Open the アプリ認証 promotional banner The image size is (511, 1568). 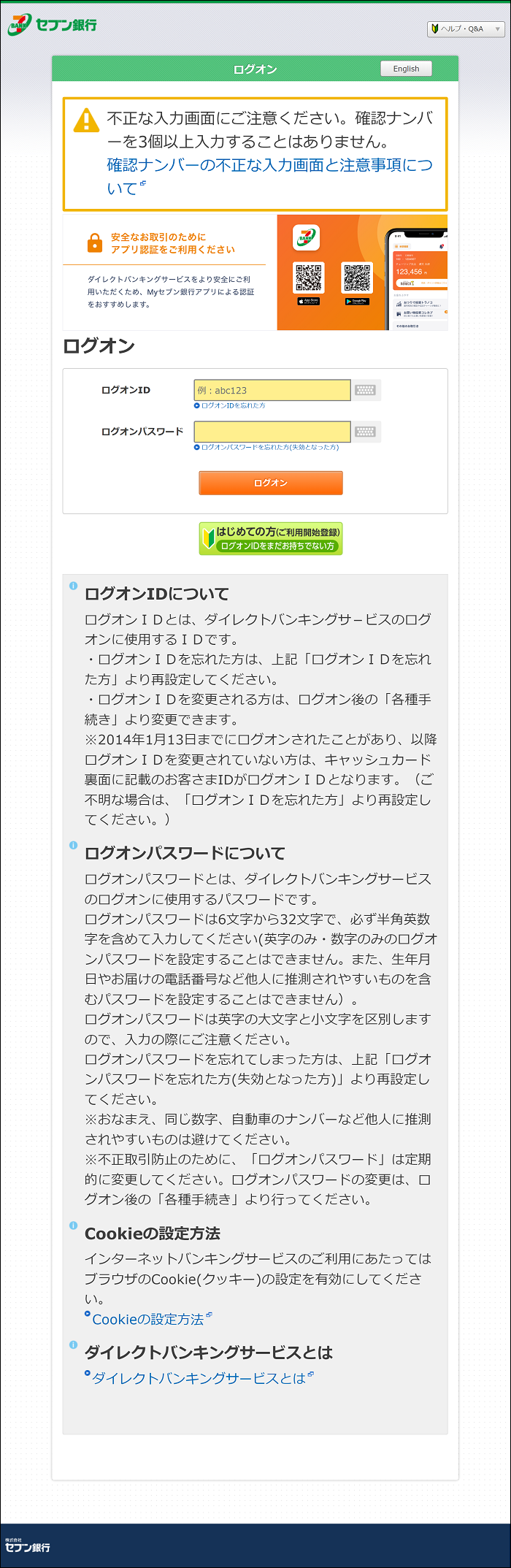pyautogui.click(x=255, y=272)
